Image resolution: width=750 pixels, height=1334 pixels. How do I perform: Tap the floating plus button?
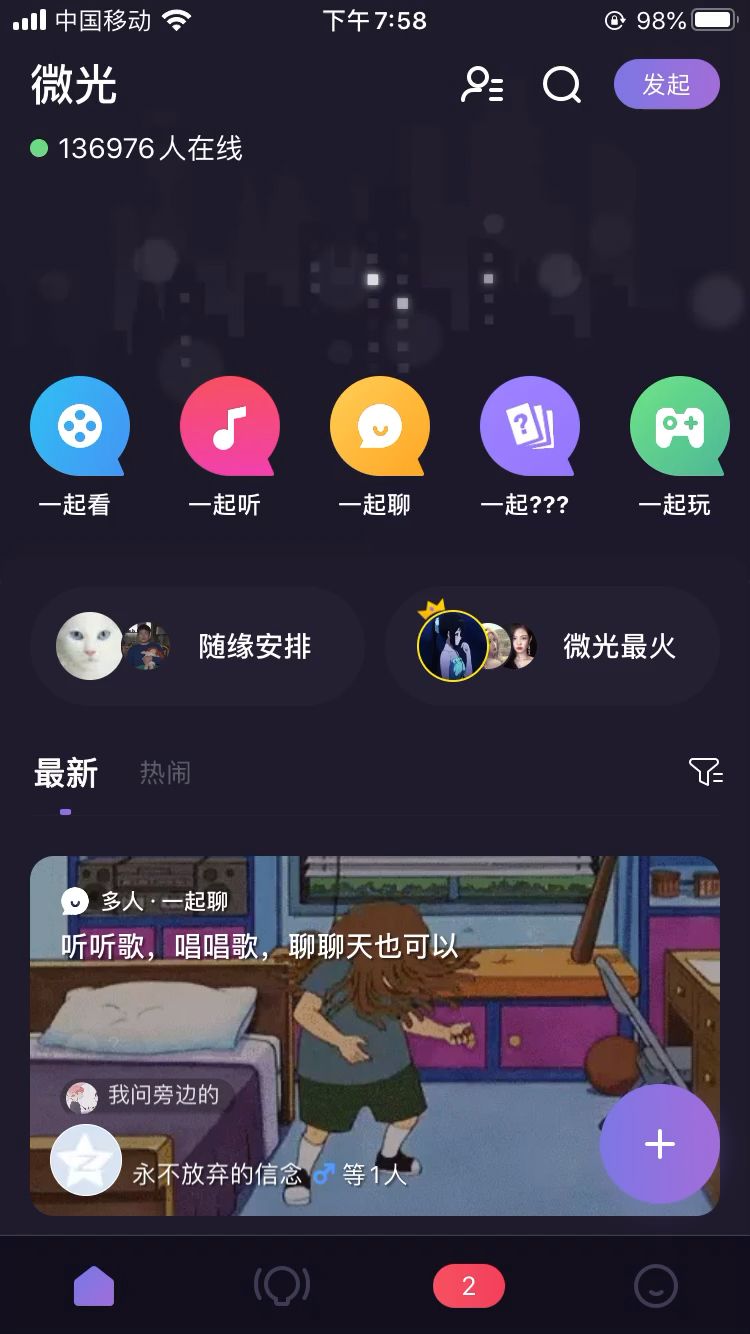point(659,1144)
